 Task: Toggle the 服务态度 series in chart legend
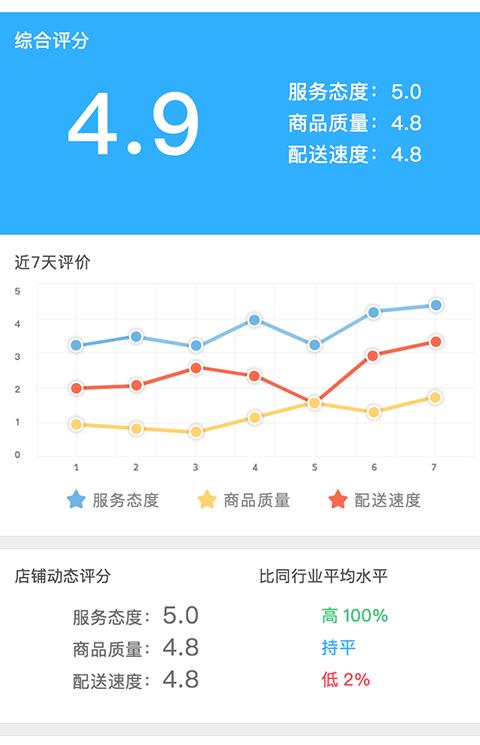point(113,500)
